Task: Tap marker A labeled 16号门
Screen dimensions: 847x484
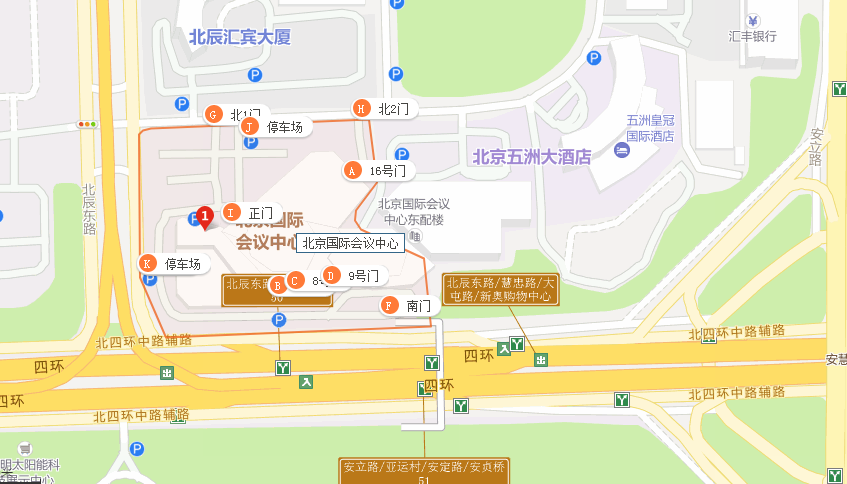Action: tap(351, 170)
